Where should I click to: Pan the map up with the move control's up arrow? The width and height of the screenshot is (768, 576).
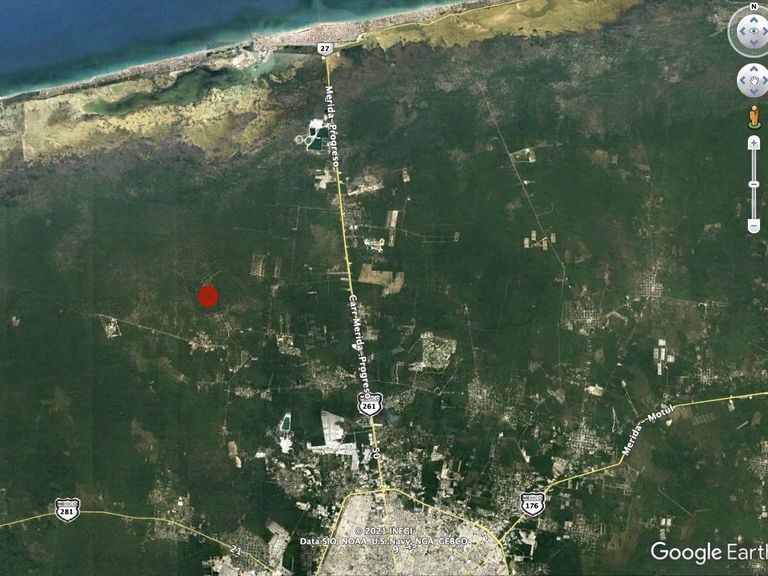tap(755, 70)
